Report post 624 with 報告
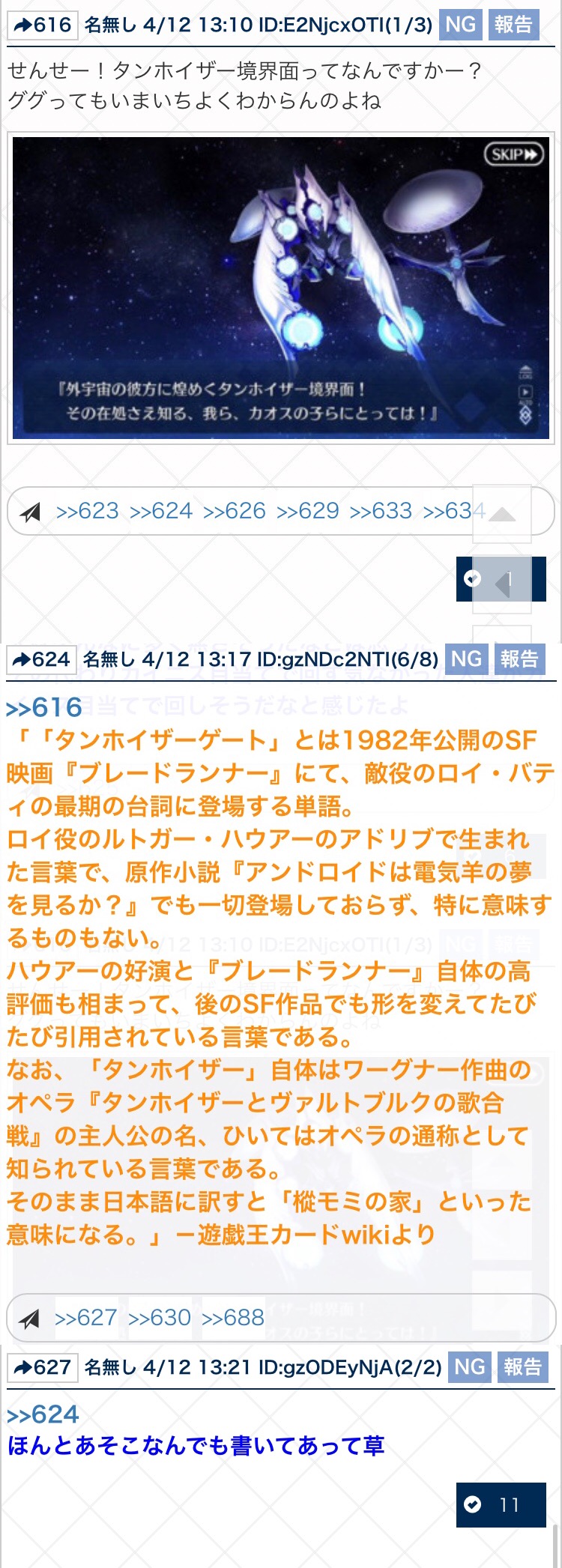This screenshot has height=1568, width=562. (519, 659)
